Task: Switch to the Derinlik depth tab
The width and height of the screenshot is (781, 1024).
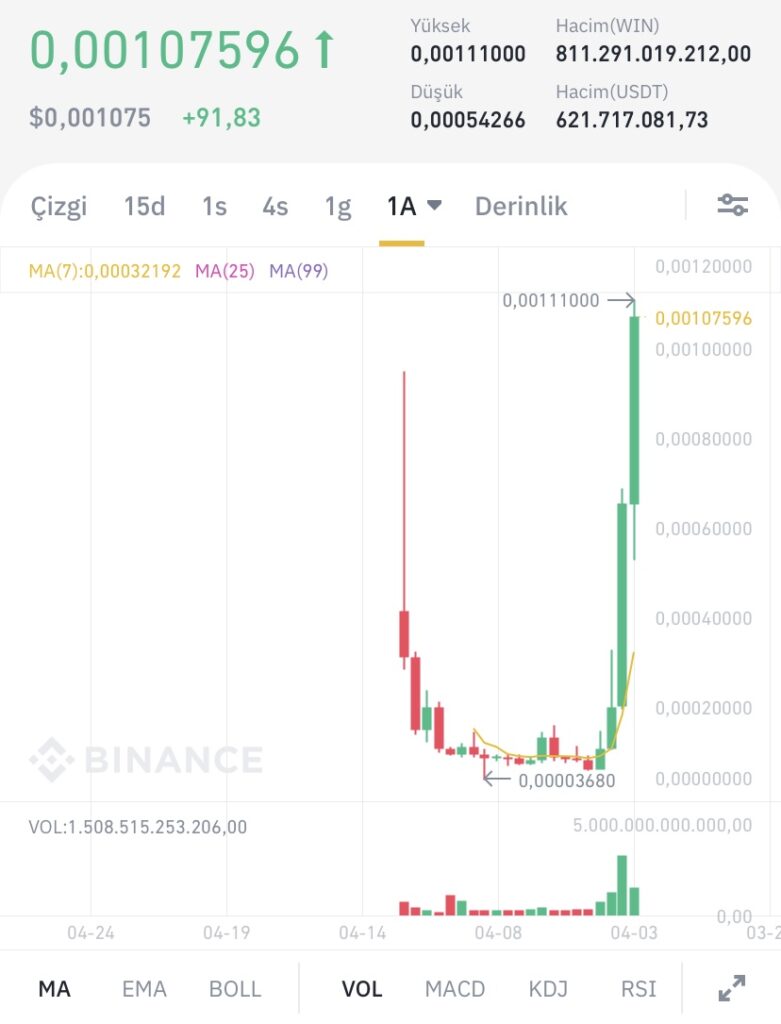Action: coord(520,206)
